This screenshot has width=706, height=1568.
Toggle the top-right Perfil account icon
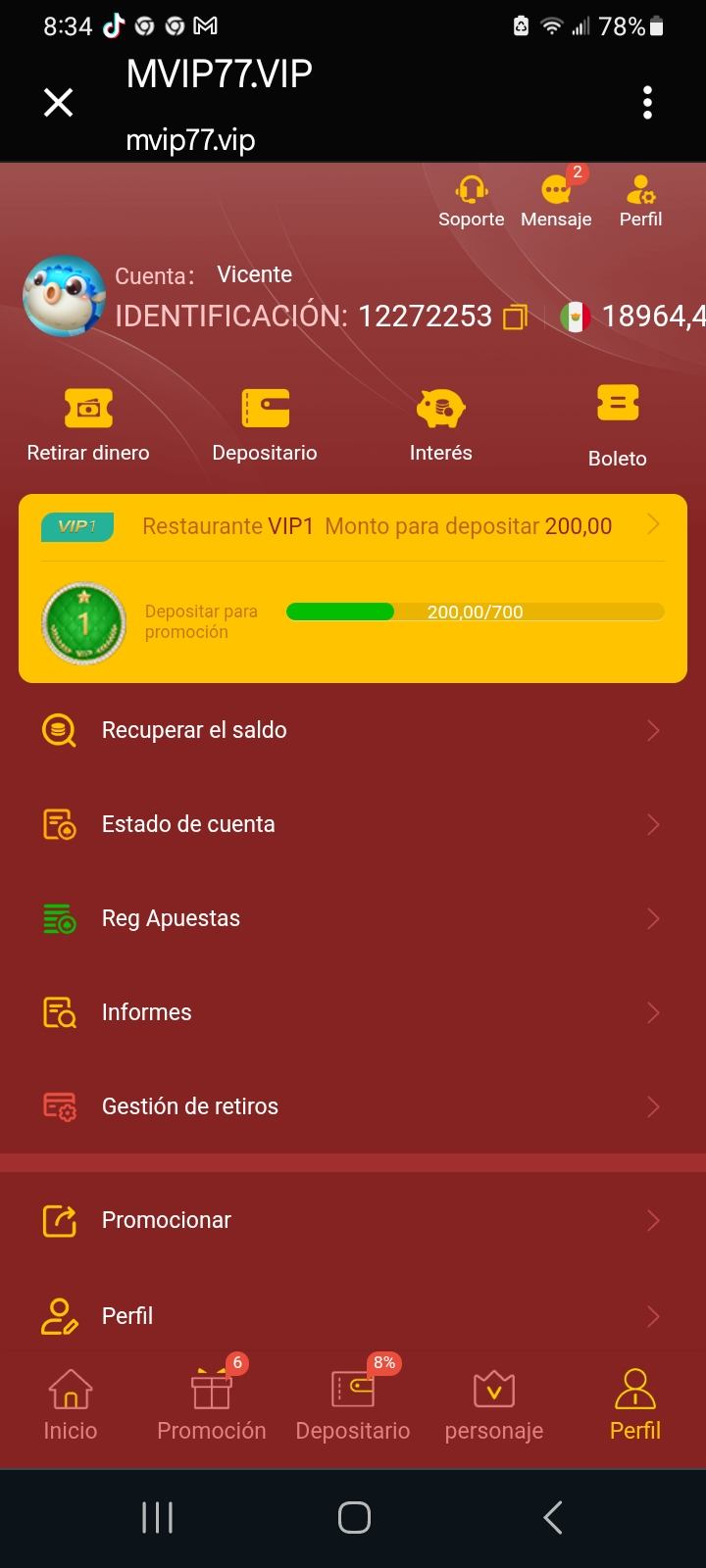click(x=640, y=191)
